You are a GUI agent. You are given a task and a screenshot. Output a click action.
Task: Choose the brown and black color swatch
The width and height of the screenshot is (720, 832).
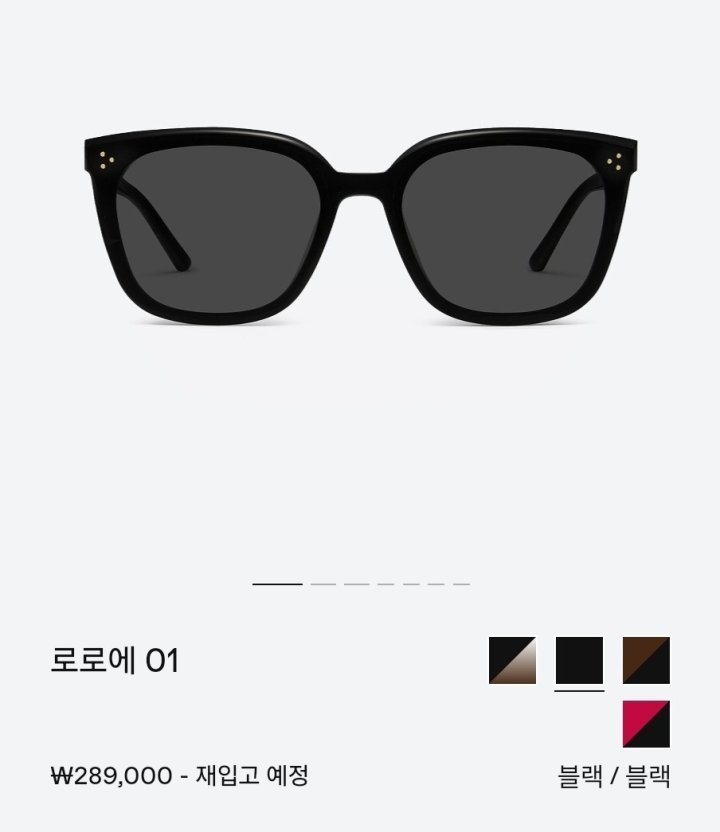[646, 660]
